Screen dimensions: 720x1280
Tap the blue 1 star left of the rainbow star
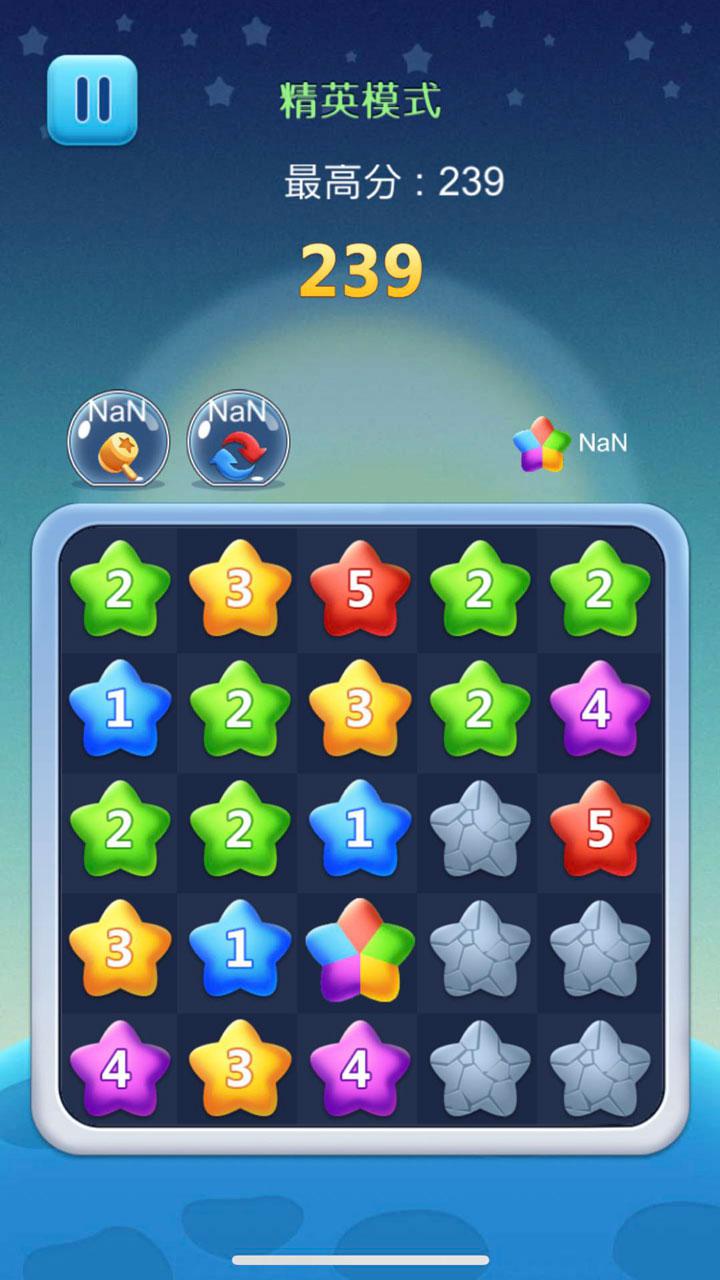[x=239, y=950]
